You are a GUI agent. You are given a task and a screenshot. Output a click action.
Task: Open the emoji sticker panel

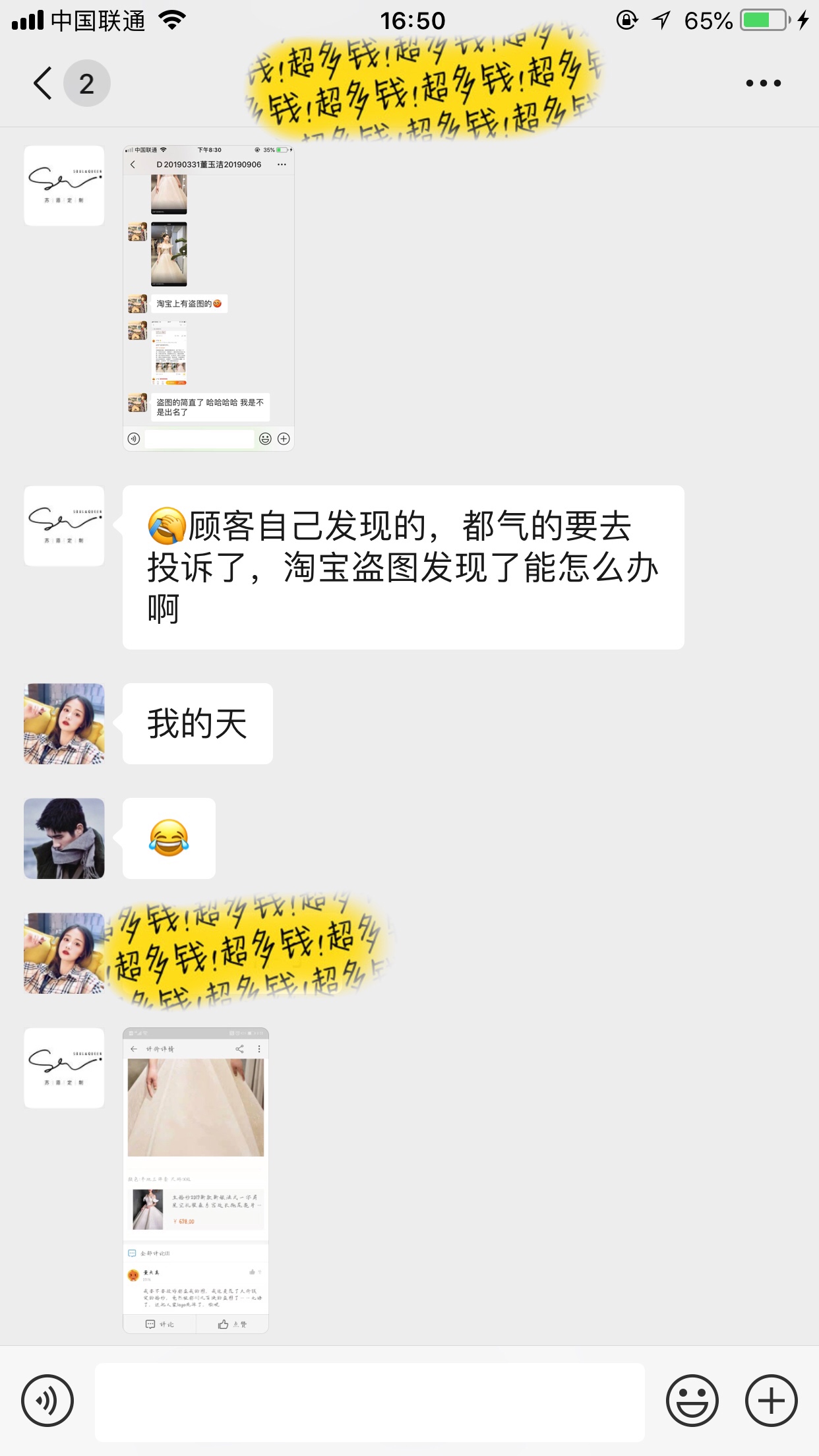[x=692, y=1401]
